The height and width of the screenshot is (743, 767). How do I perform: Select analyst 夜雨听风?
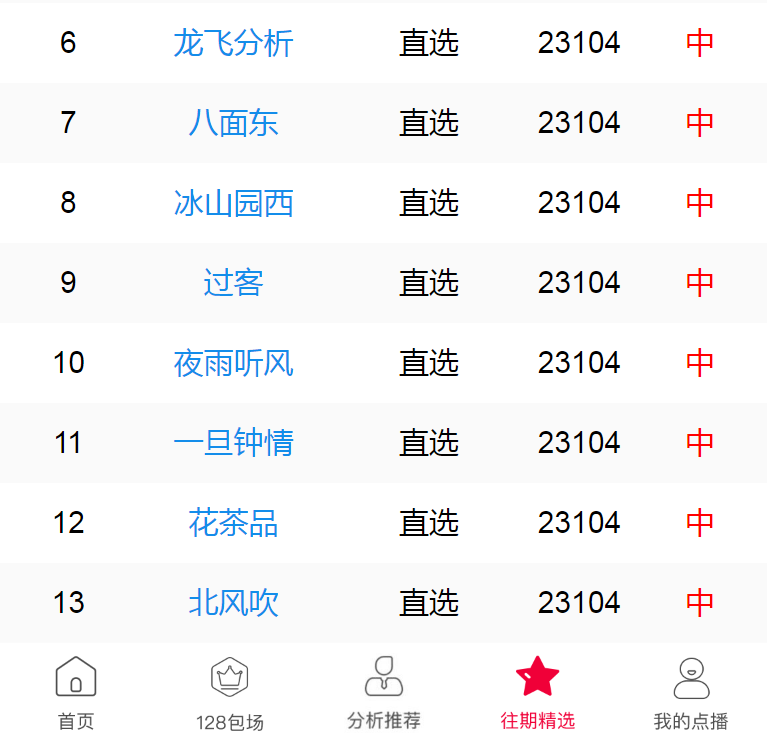(233, 363)
